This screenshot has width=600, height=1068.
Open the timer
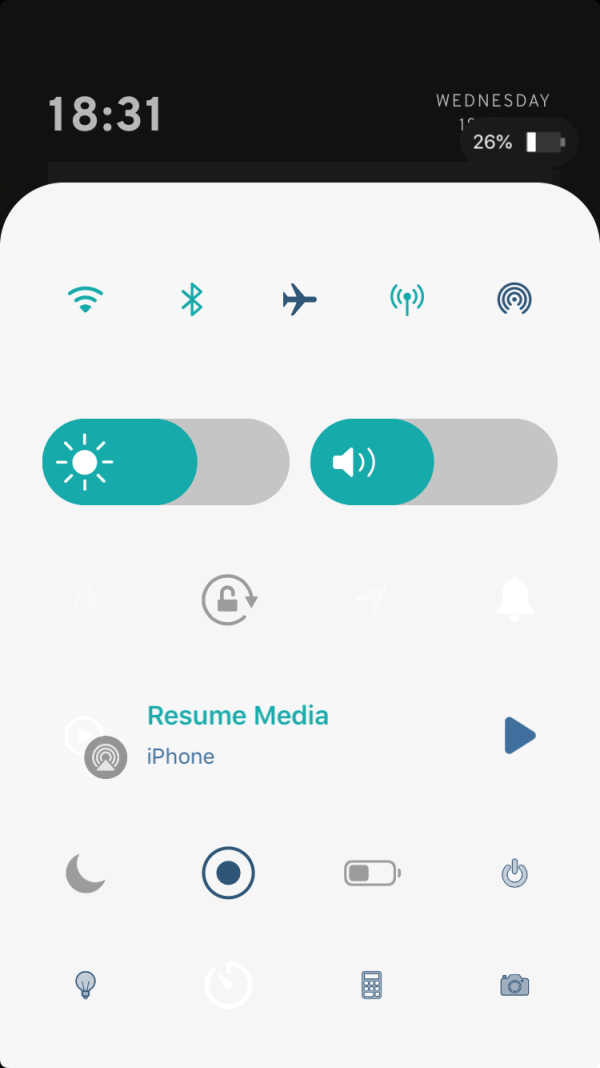(228, 985)
